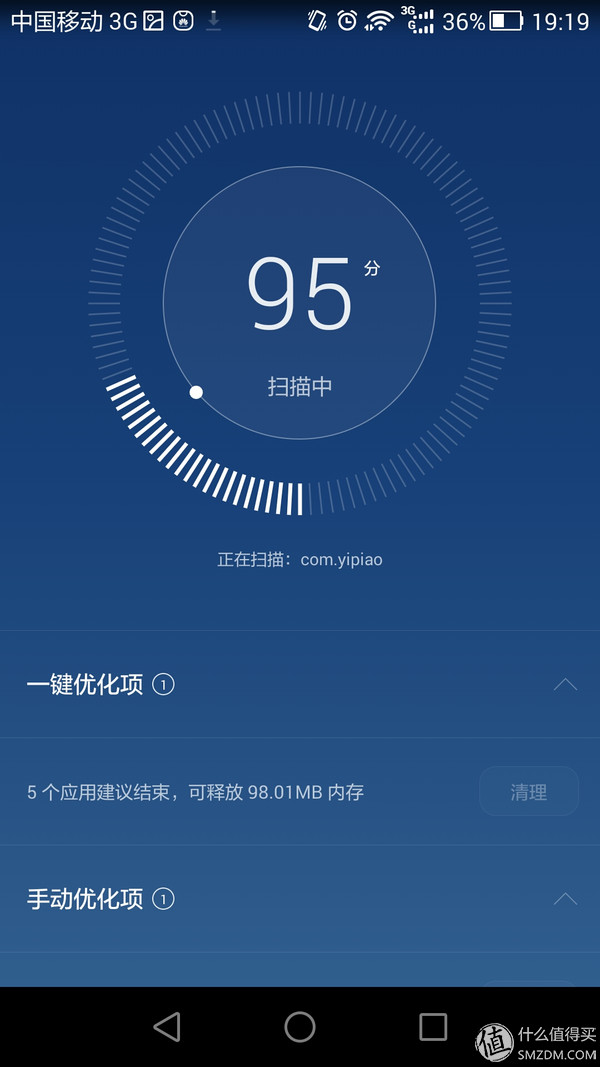The width and height of the screenshot is (600, 1067).
Task: Tap the 清理 button to free memory
Action: 528,792
